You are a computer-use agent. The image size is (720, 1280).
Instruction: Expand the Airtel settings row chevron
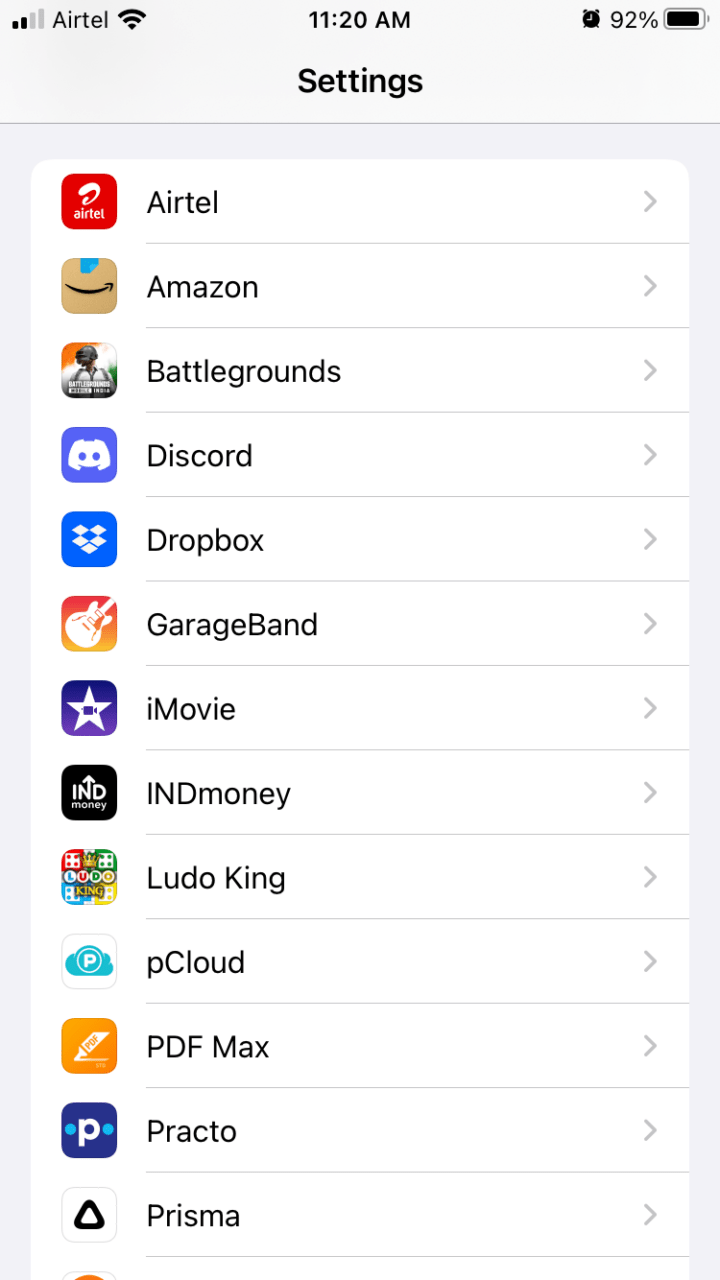point(651,201)
